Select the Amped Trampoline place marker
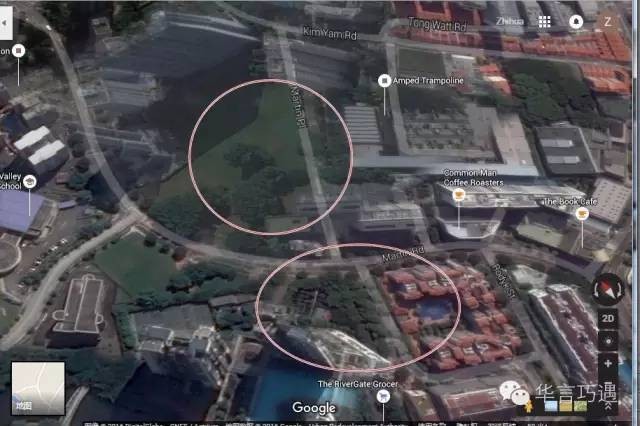The height and width of the screenshot is (426, 640). click(385, 80)
